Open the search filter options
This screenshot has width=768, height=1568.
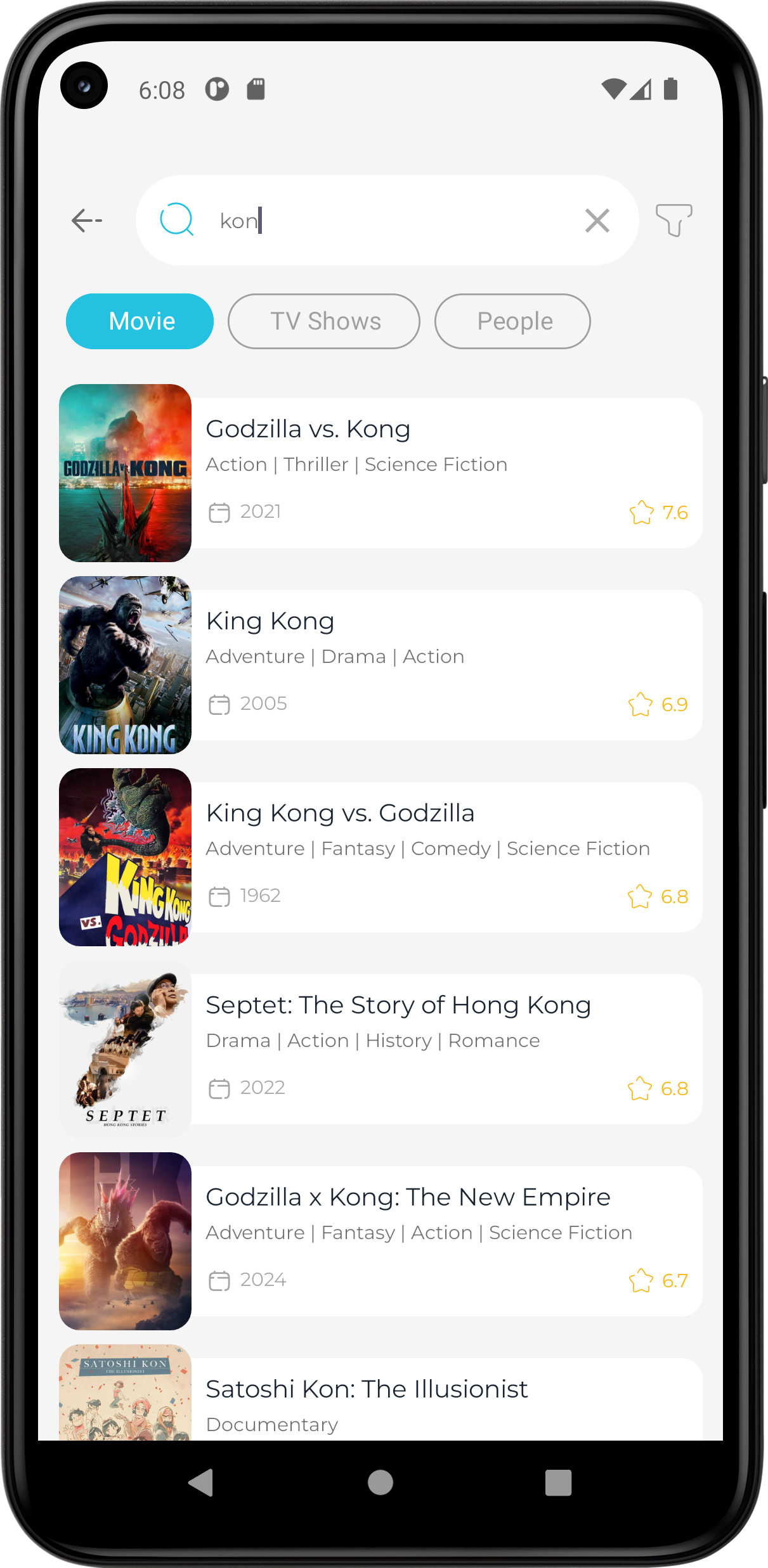coord(674,220)
